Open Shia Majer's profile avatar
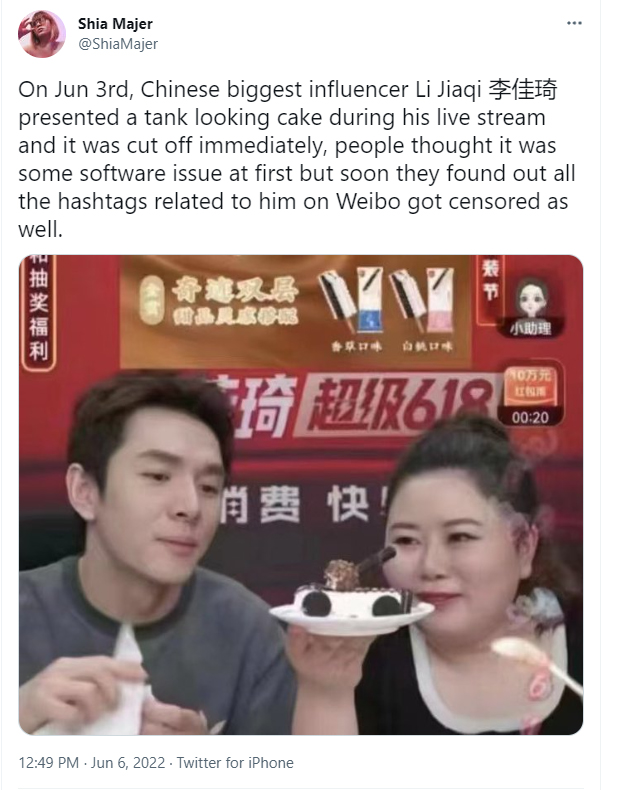622x790 pixels. click(x=42, y=34)
